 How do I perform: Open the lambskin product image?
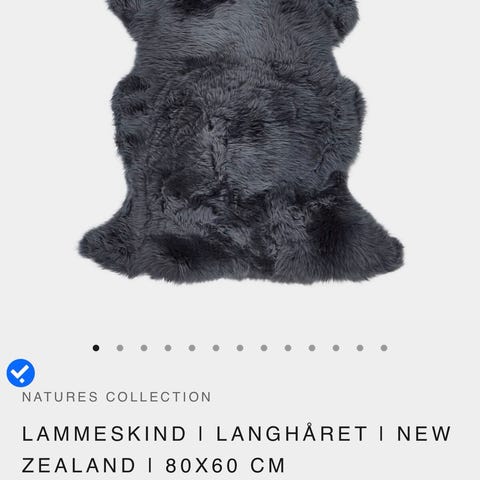tap(241, 142)
